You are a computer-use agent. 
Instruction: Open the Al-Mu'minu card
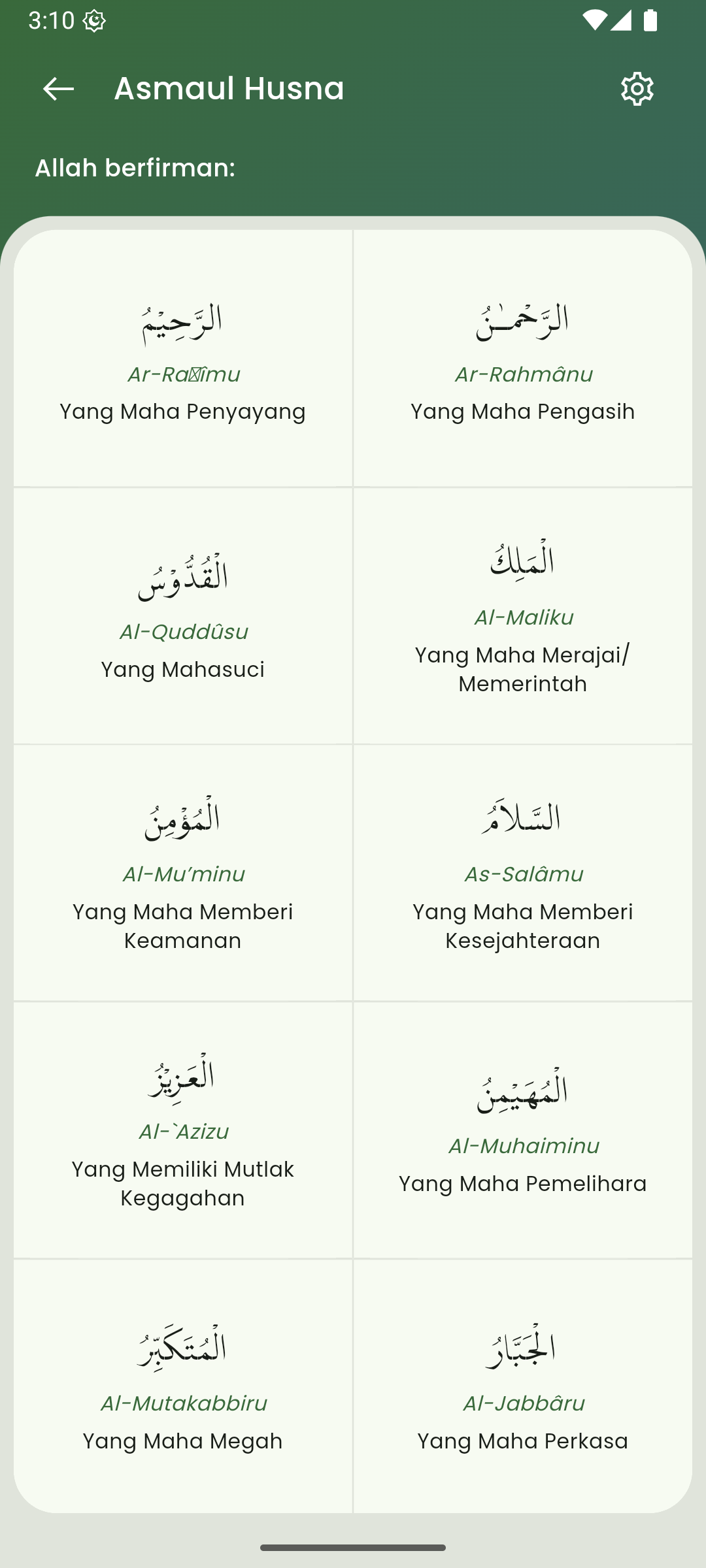[183, 873]
